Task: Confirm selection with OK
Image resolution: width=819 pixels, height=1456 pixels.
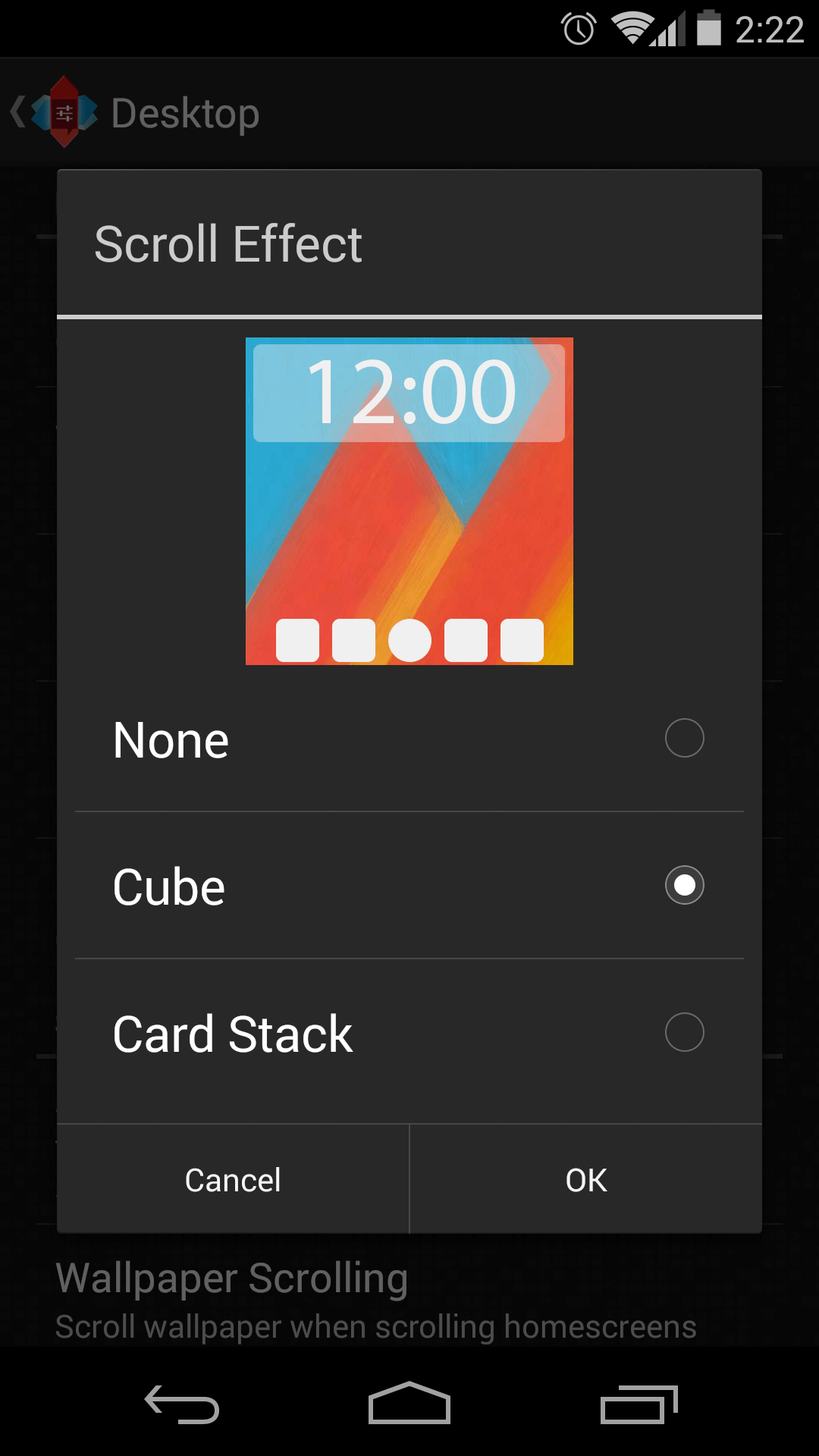Action: 586,1179
